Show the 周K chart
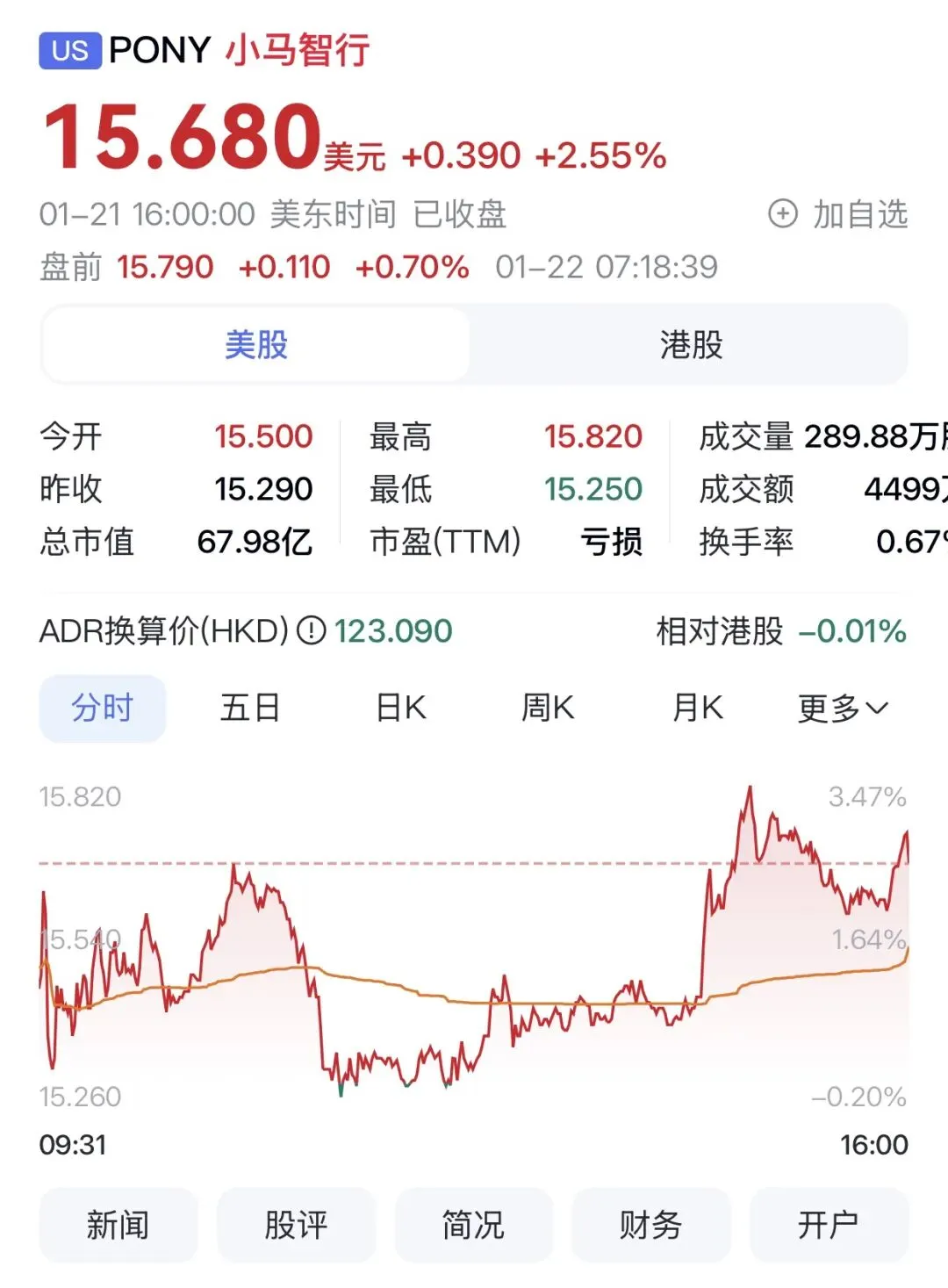The height and width of the screenshot is (1288, 948). (x=548, y=708)
